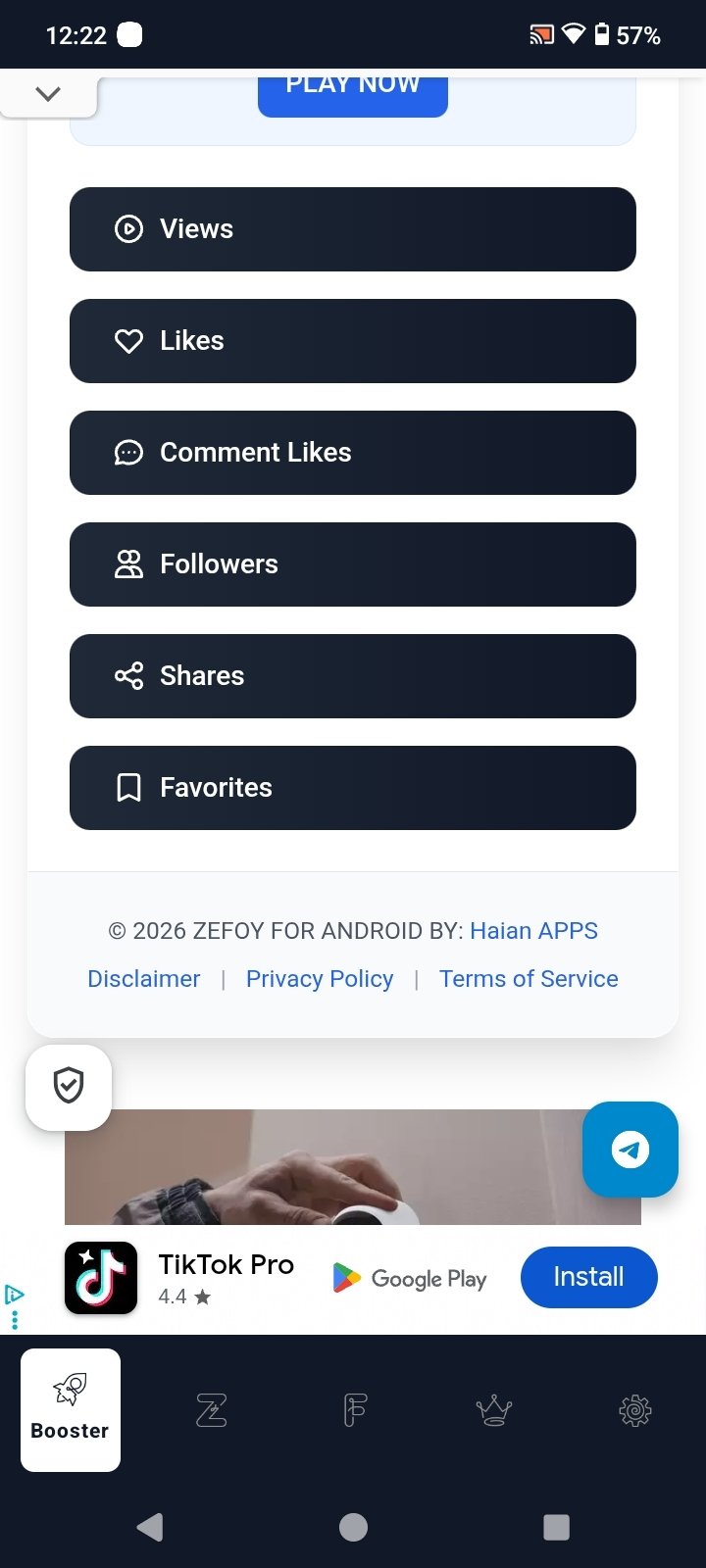Tap the PLAY NOW button
The width and height of the screenshot is (706, 1568).
pos(352,92)
